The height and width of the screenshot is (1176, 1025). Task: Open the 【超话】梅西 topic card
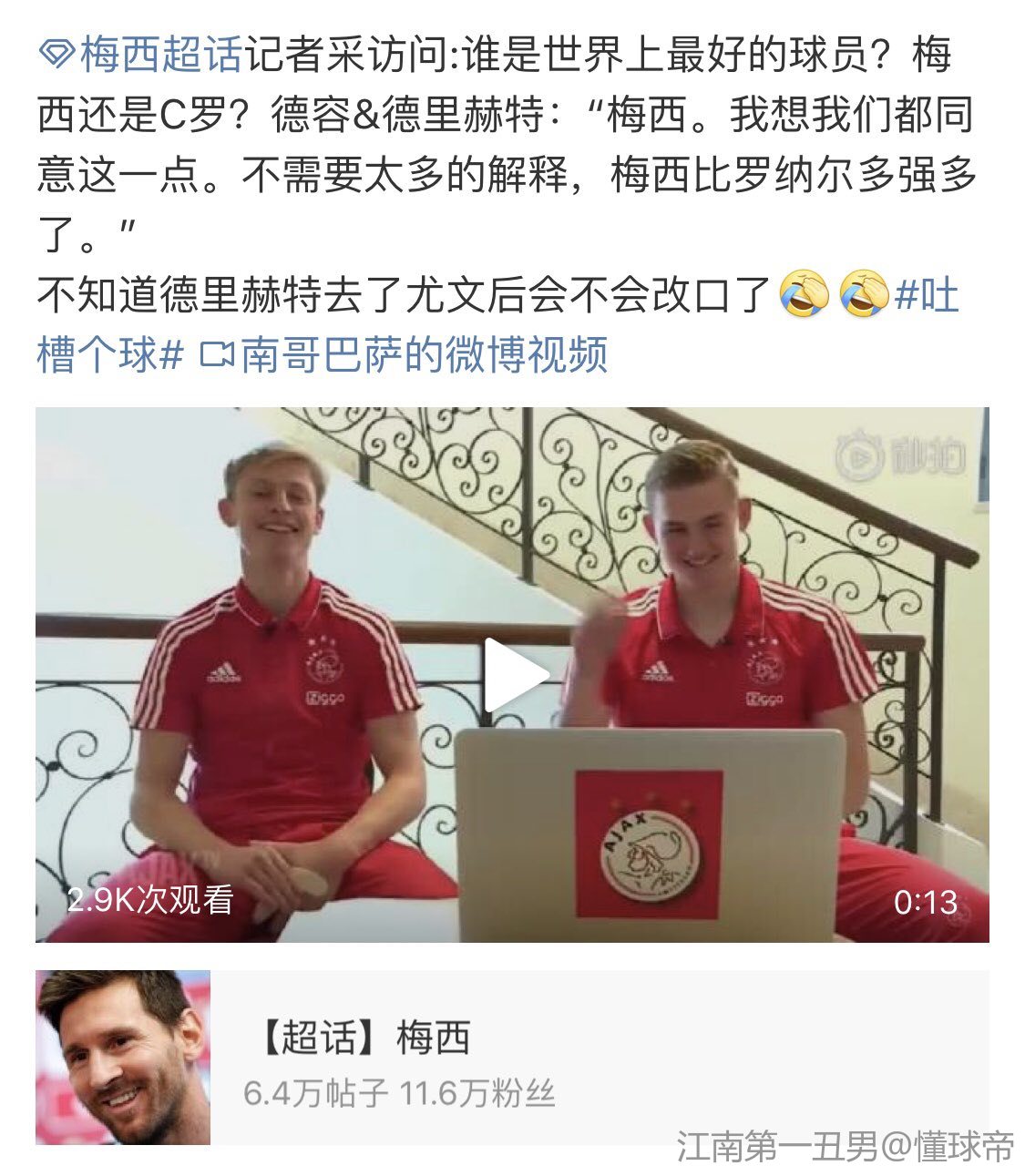coord(511,1057)
